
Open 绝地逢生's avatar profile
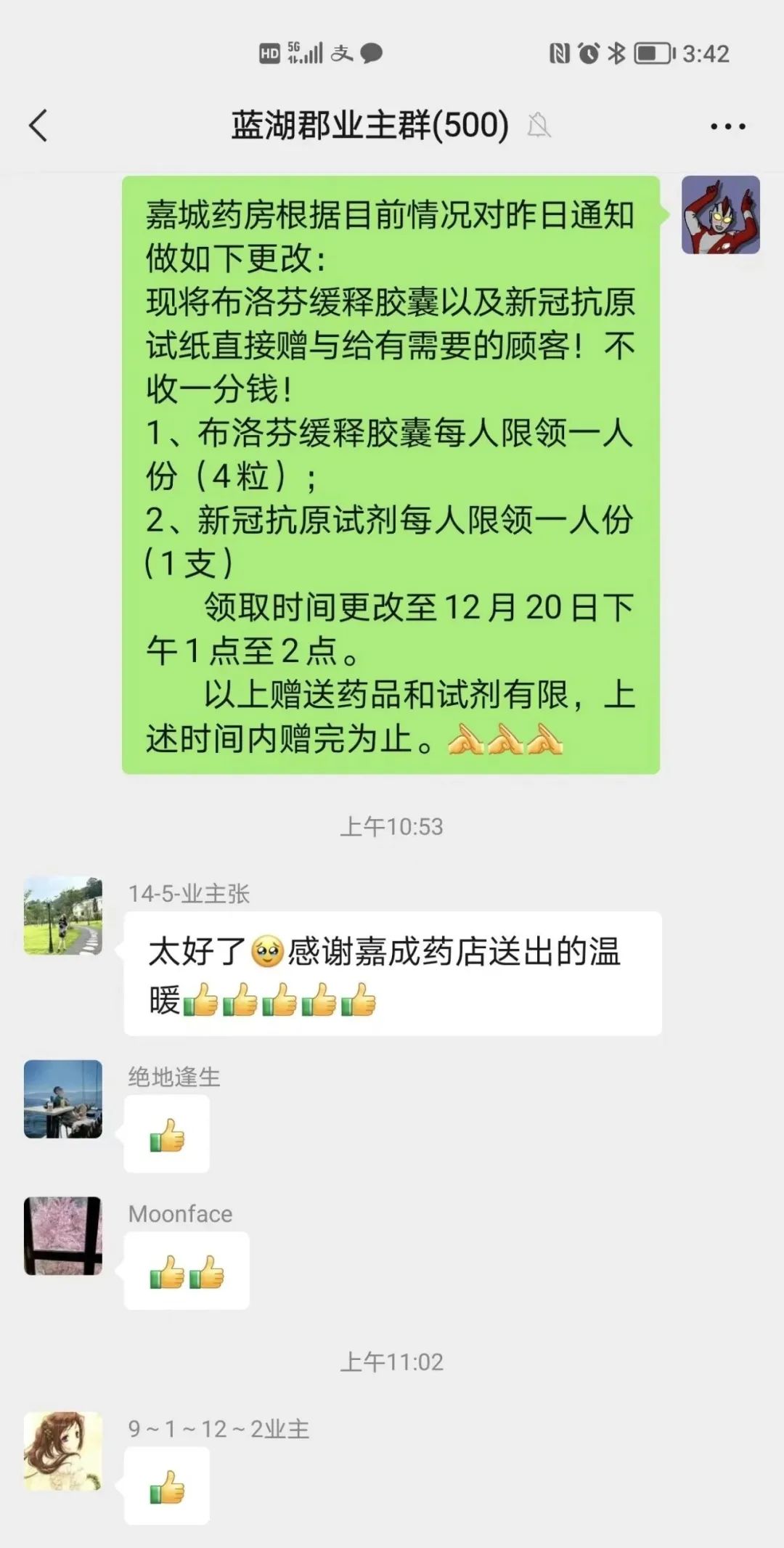point(63,1099)
